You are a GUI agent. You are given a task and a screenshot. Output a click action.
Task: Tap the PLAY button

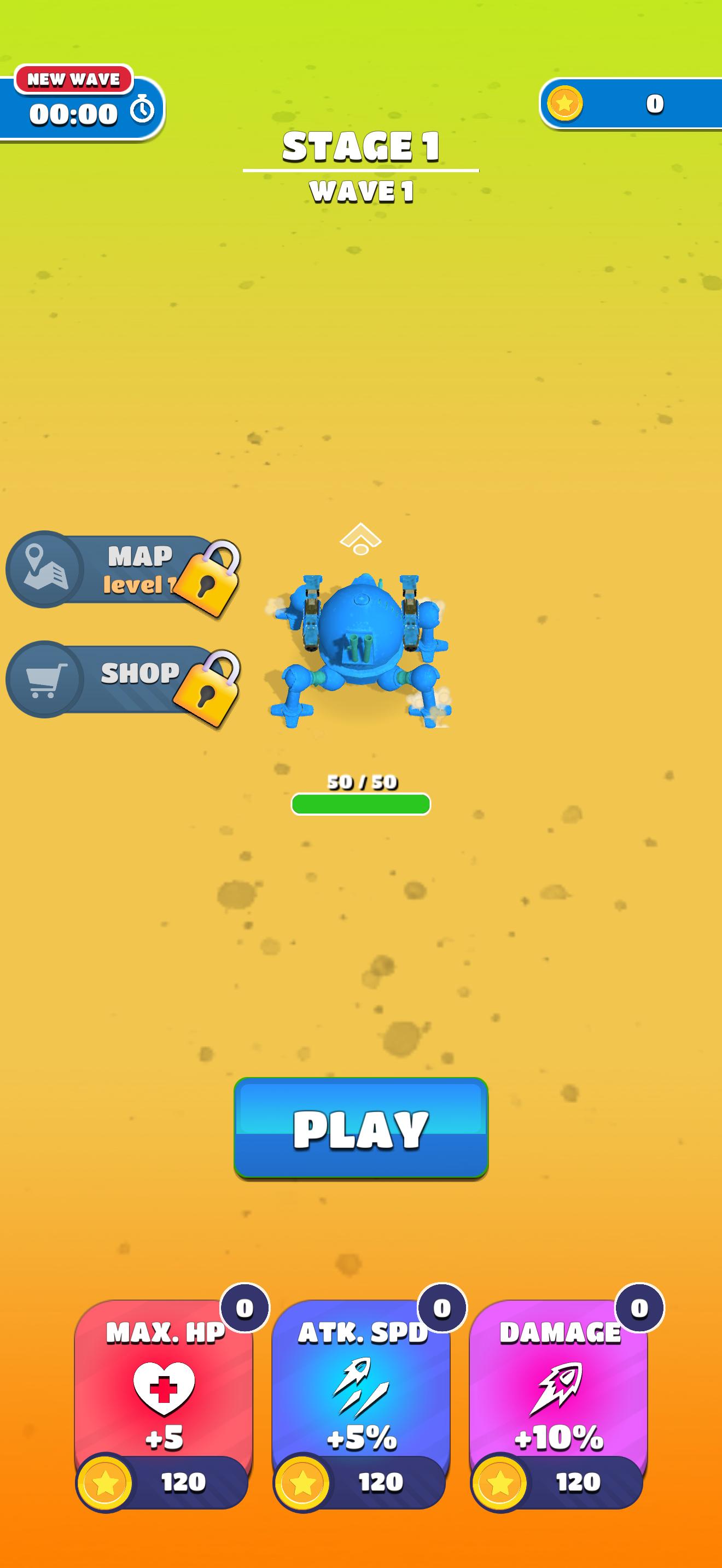pyautogui.click(x=361, y=1128)
